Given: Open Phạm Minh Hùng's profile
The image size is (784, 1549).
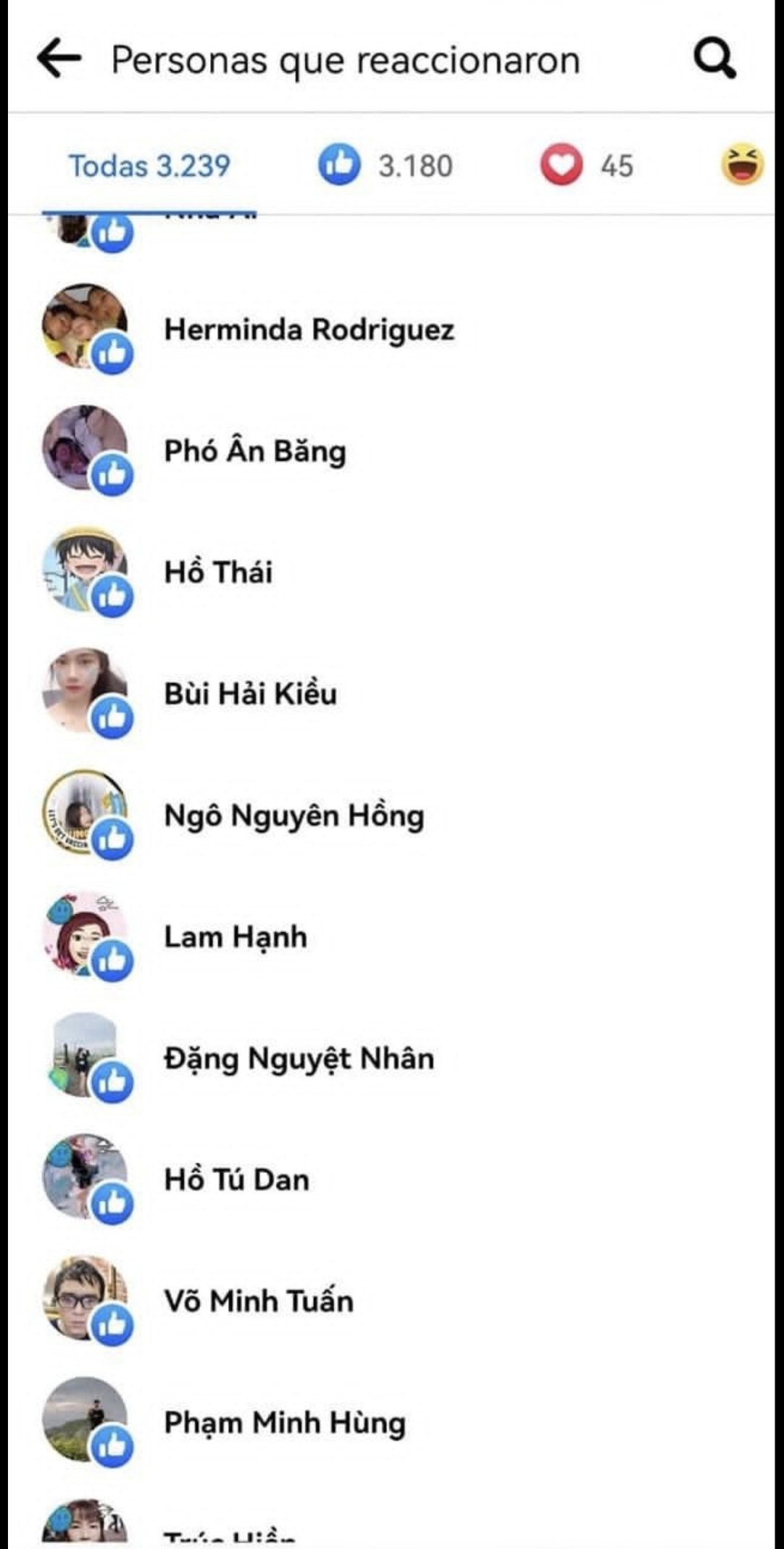Looking at the screenshot, I should pos(284,1423).
